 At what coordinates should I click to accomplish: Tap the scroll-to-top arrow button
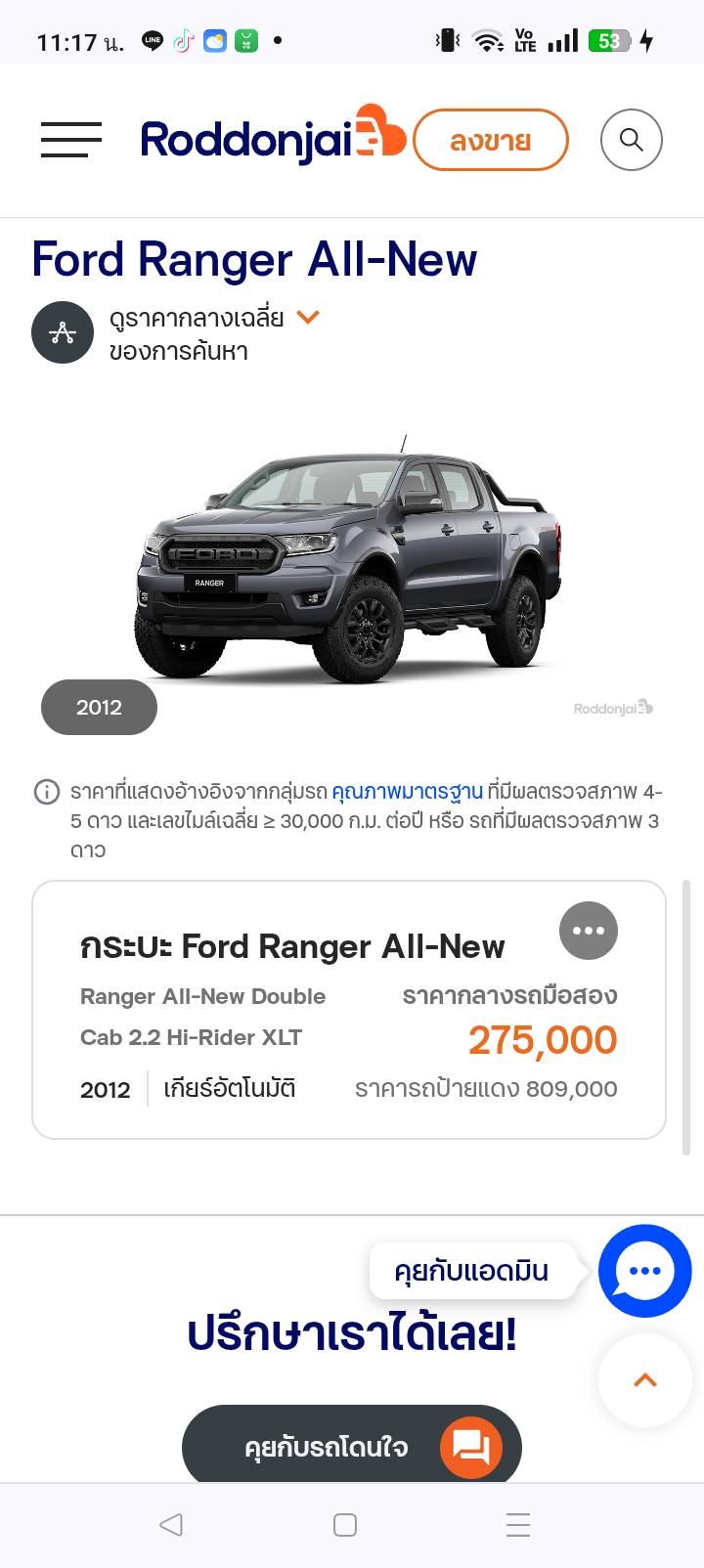point(644,1380)
